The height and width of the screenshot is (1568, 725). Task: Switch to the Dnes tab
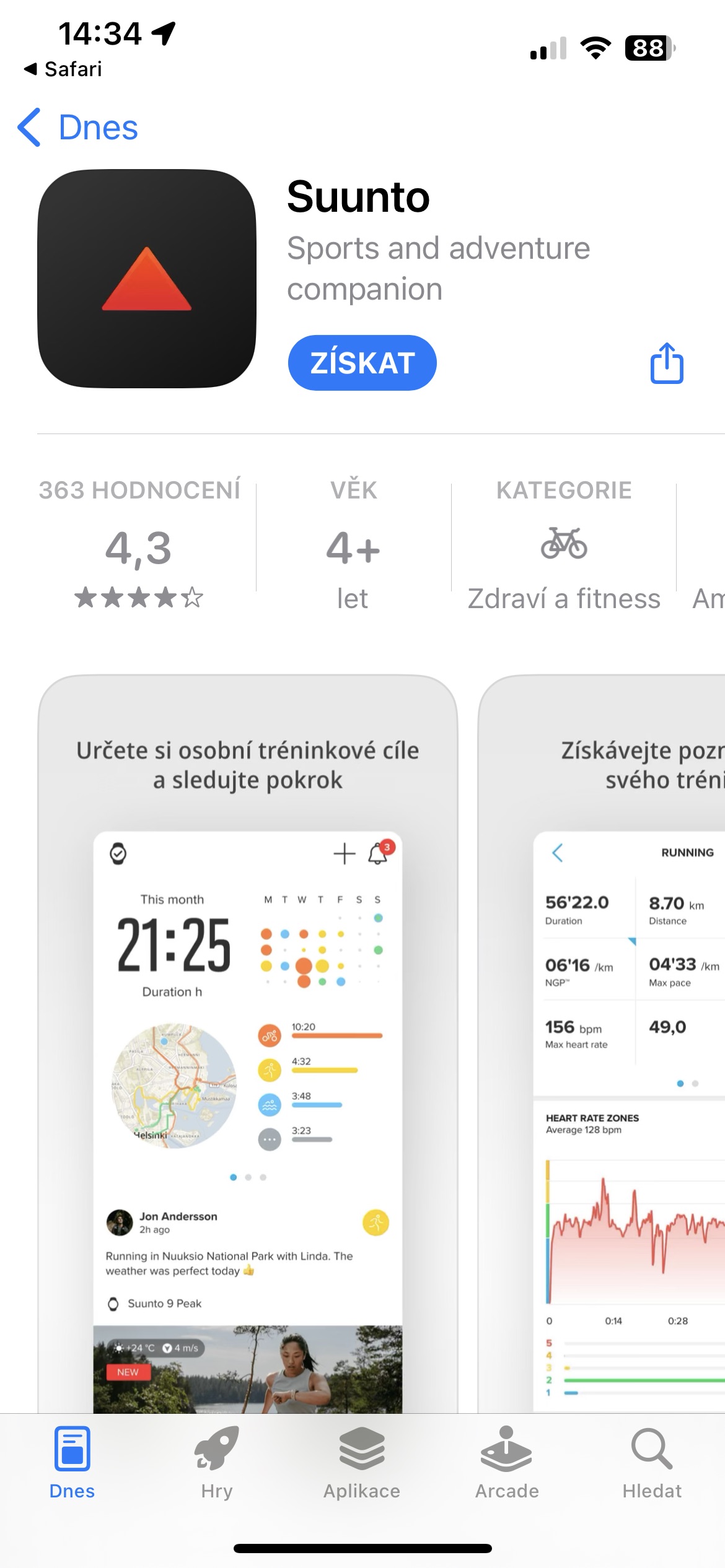72,1463
